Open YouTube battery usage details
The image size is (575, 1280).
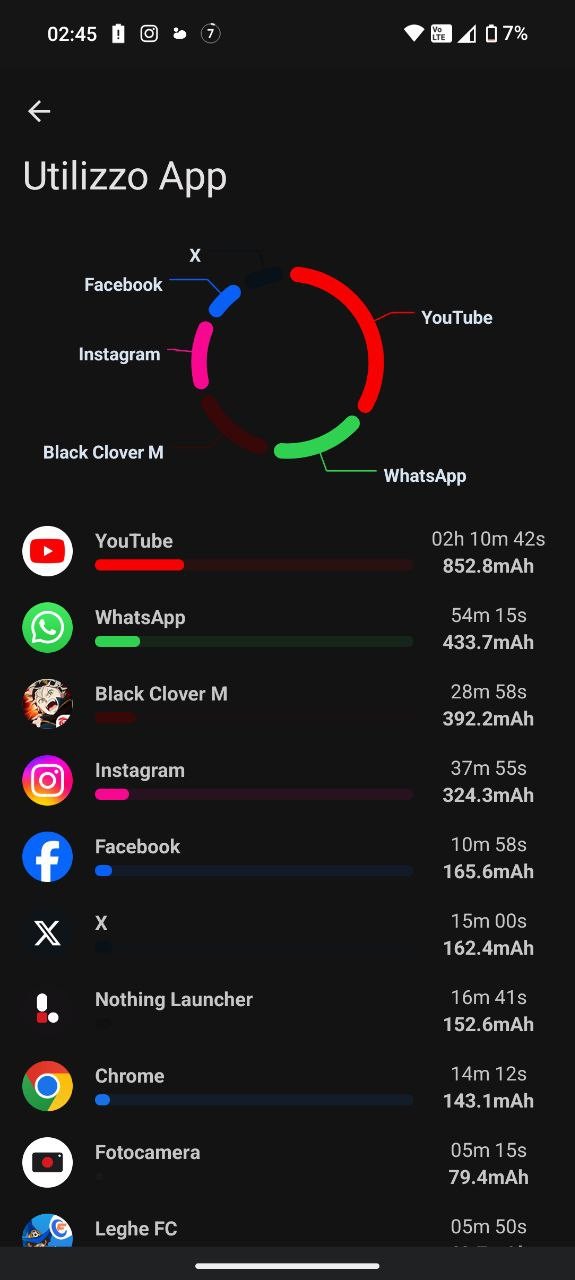click(287, 552)
